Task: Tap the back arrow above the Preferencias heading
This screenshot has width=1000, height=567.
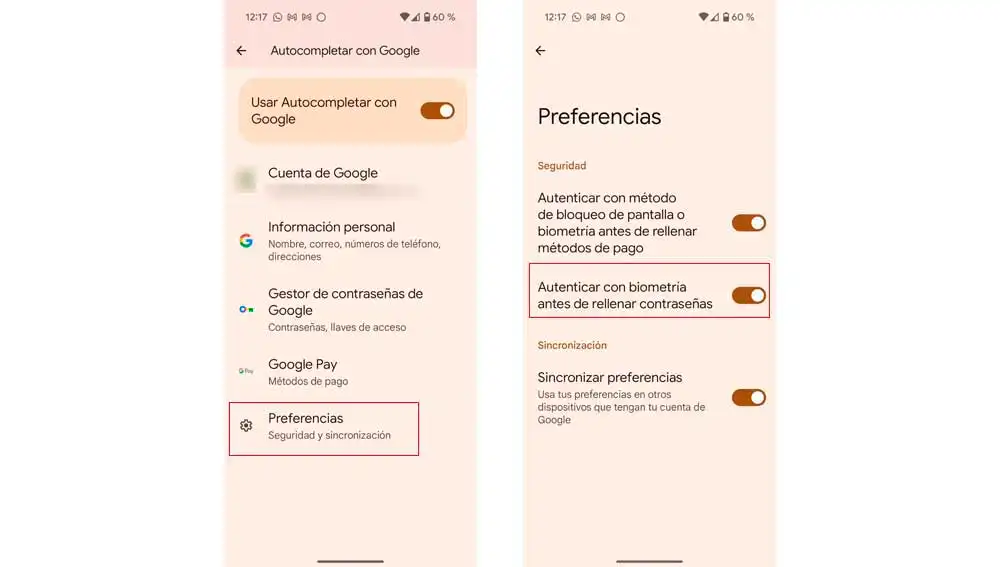Action: click(541, 51)
